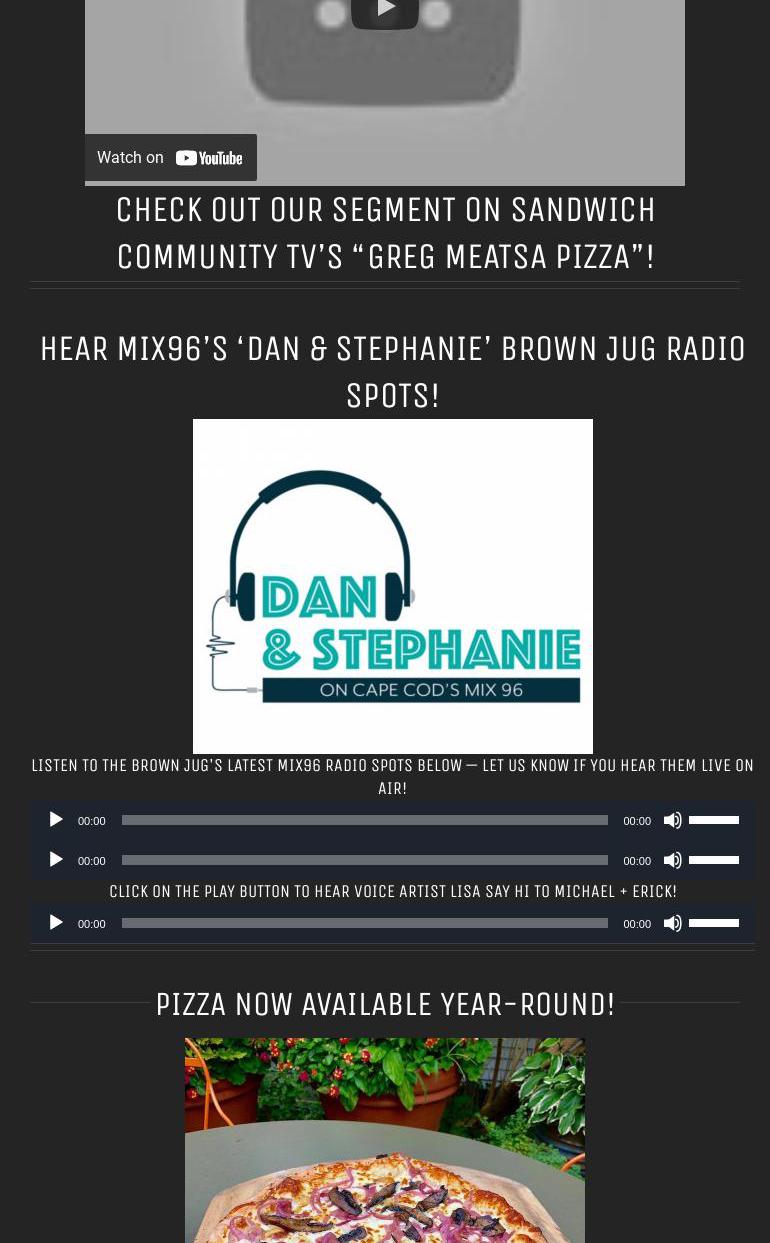Adjust volume slider of first radio spot

pyautogui.click(x=714, y=820)
